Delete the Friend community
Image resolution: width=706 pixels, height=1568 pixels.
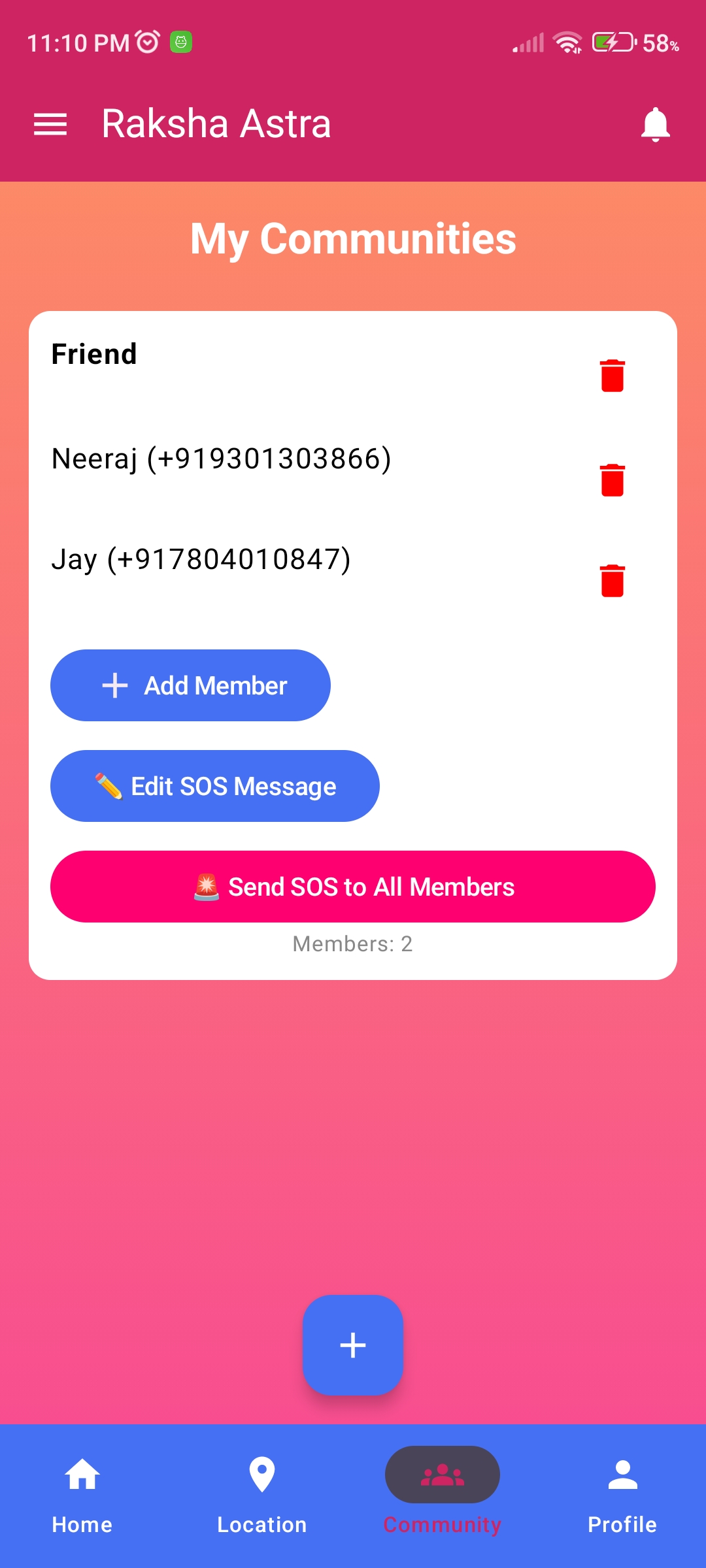pos(613,376)
